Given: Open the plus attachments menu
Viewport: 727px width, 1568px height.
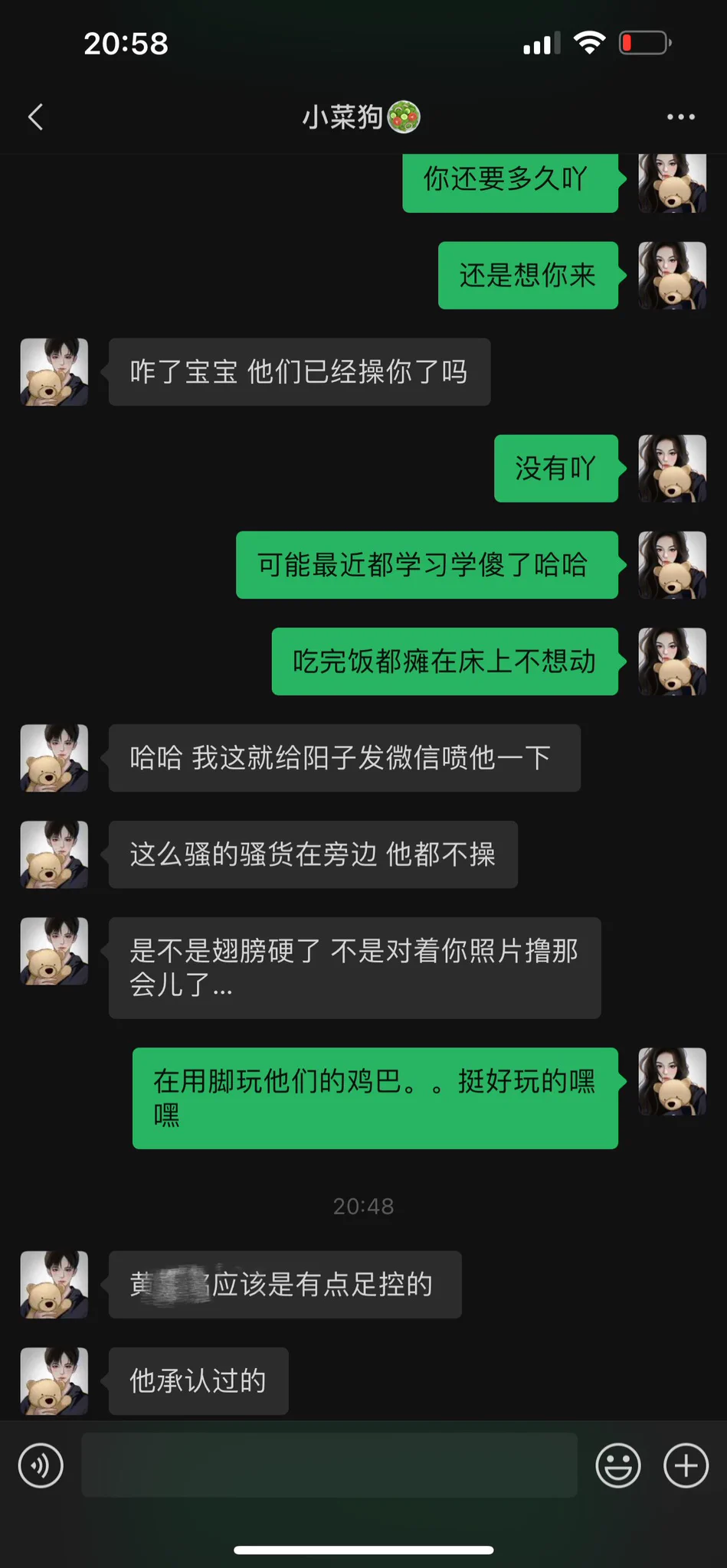Looking at the screenshot, I should (686, 1465).
